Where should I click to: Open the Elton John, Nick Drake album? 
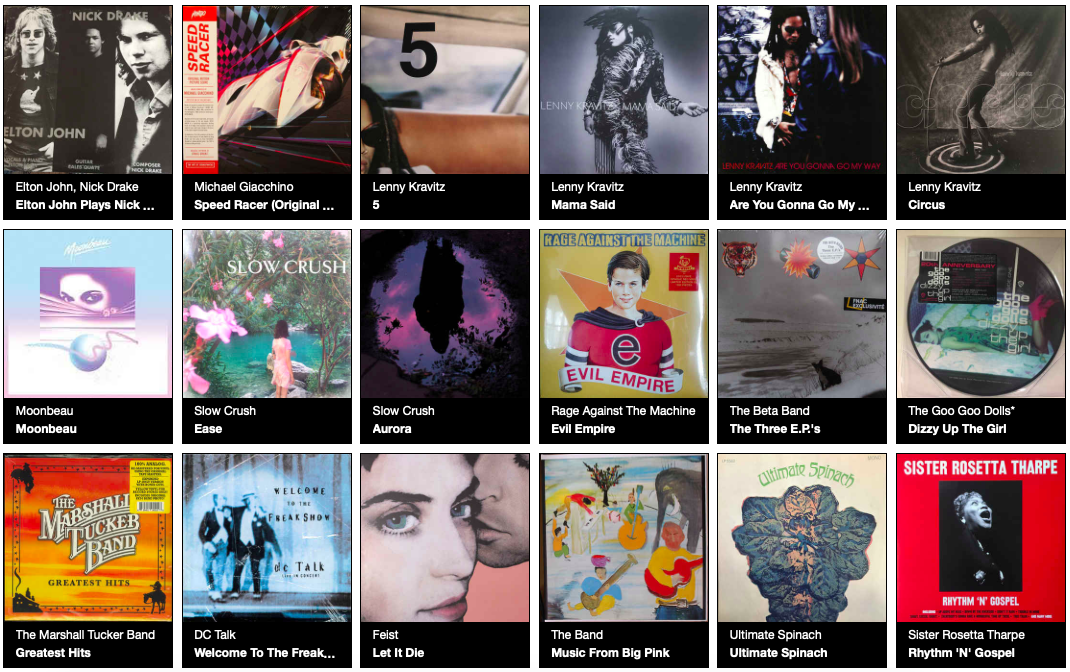click(x=88, y=90)
